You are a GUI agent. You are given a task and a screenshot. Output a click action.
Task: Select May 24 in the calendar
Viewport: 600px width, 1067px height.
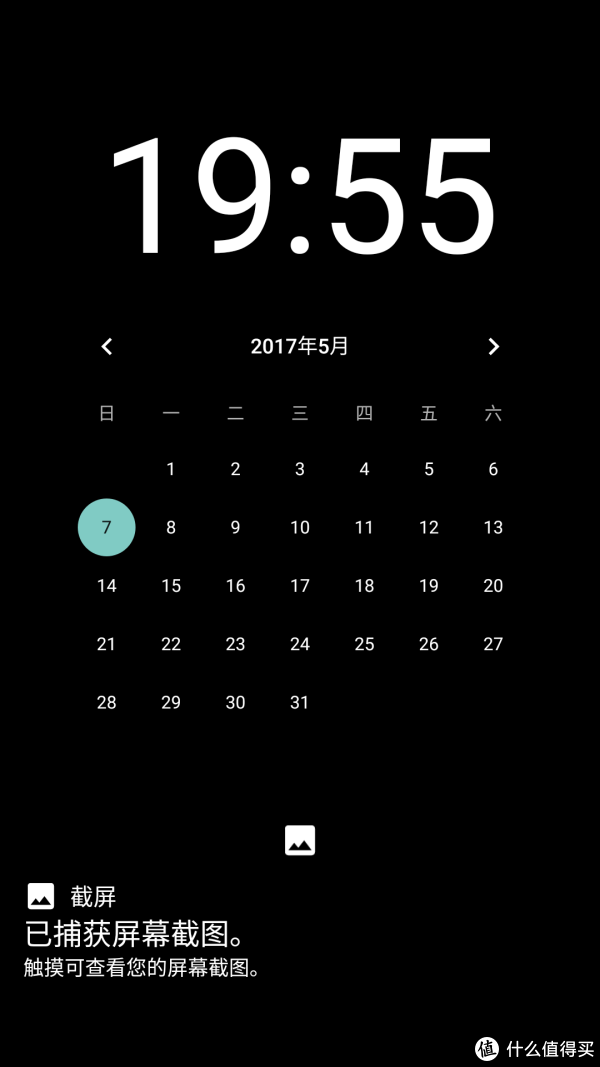click(299, 644)
